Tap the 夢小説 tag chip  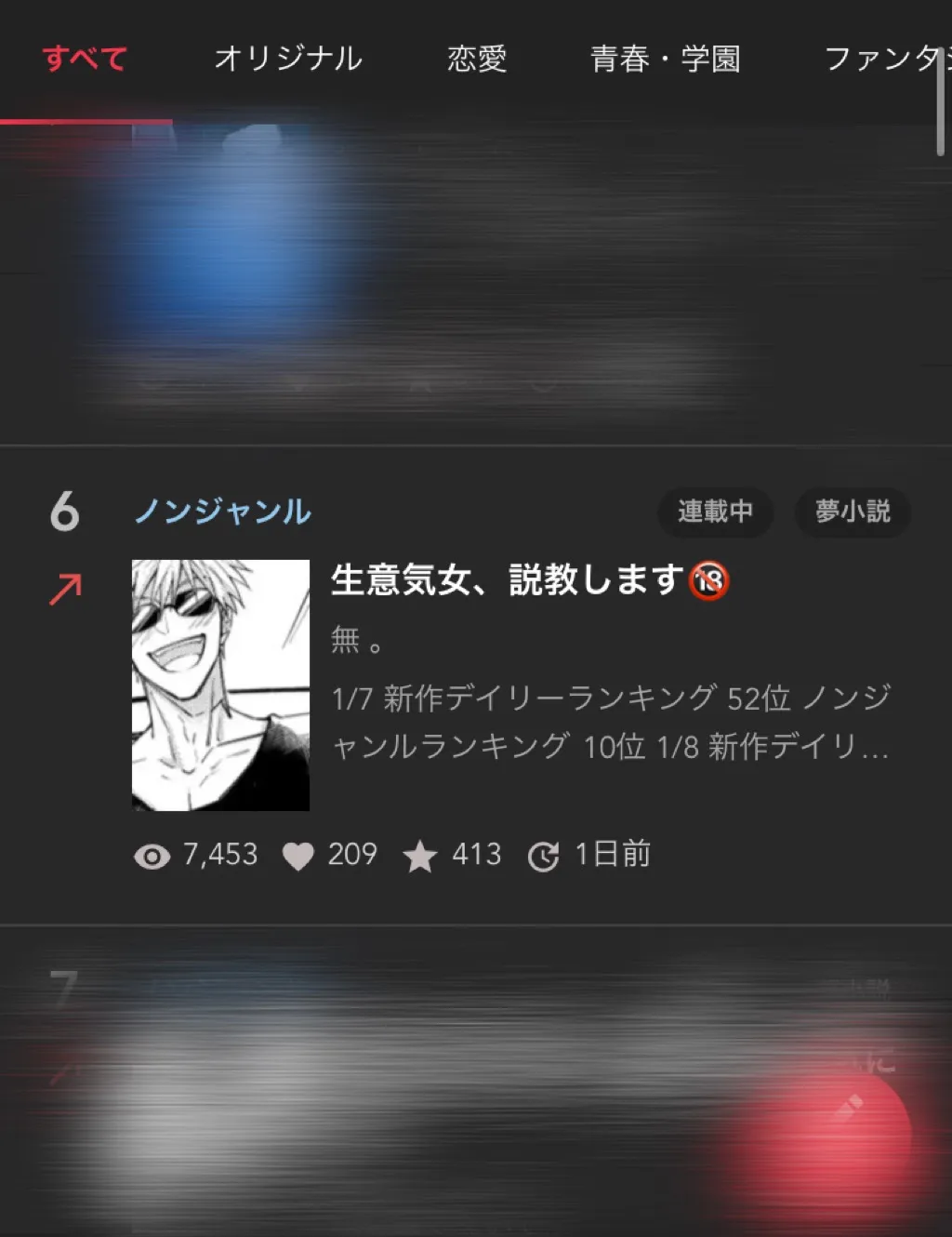click(852, 512)
